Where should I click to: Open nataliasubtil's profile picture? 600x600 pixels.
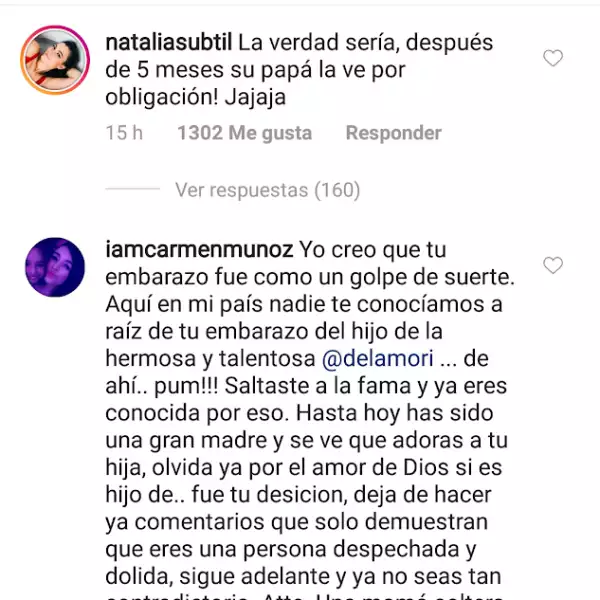pyautogui.click(x=53, y=59)
